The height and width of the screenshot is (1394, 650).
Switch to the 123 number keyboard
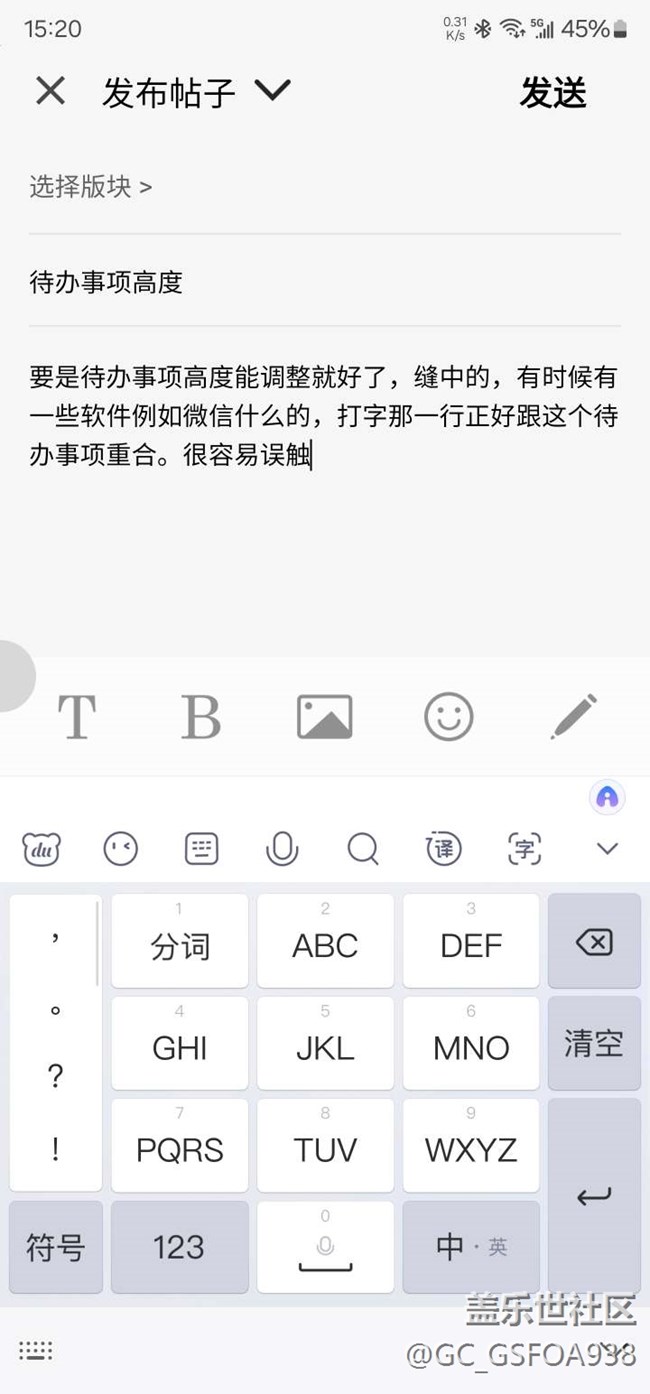pyautogui.click(x=179, y=1248)
